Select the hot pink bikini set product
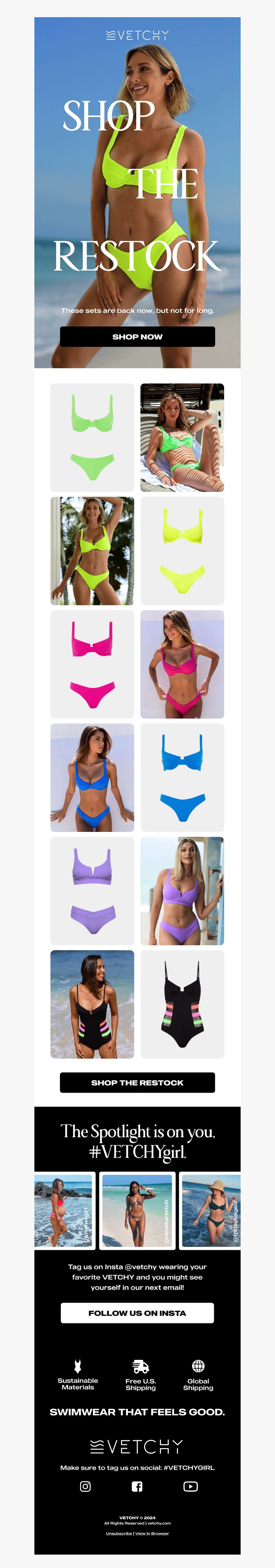This screenshot has width=275, height=1568. pyautogui.click(x=92, y=664)
